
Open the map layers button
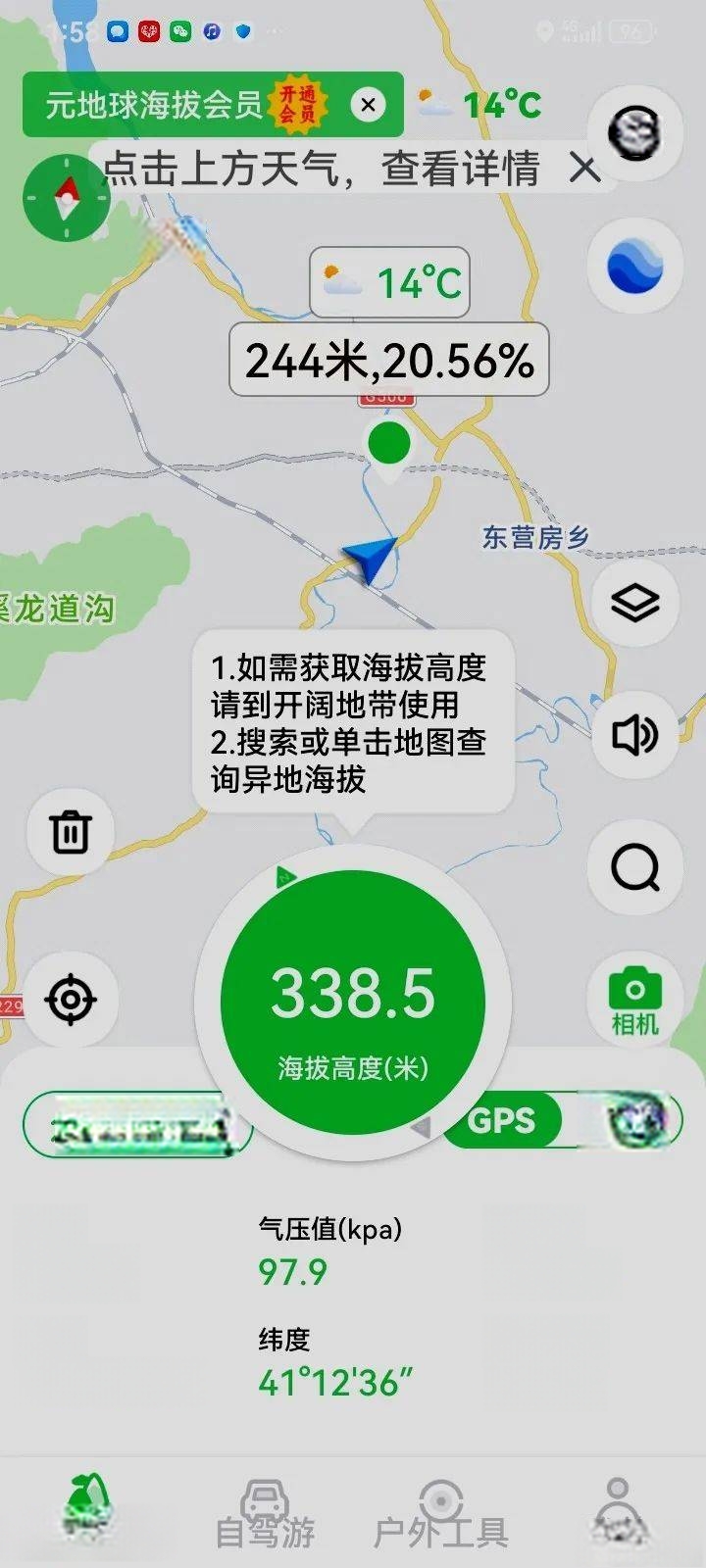[635, 602]
